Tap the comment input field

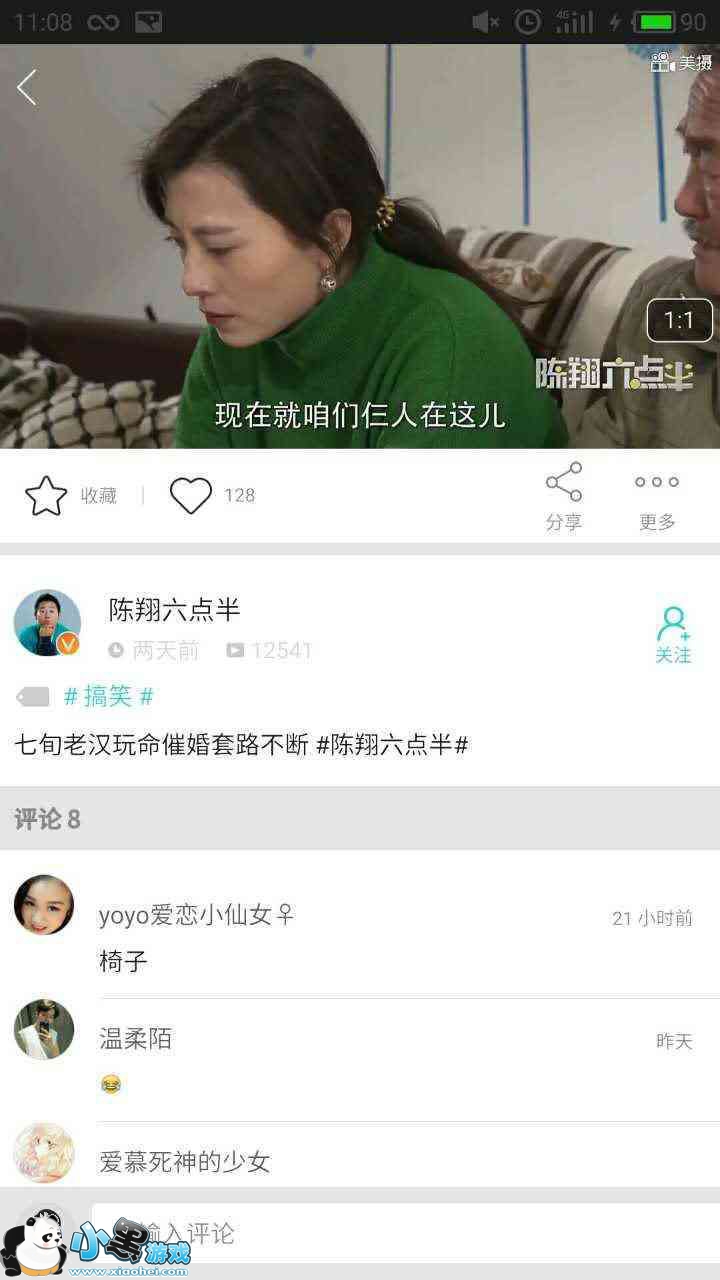[400, 1233]
